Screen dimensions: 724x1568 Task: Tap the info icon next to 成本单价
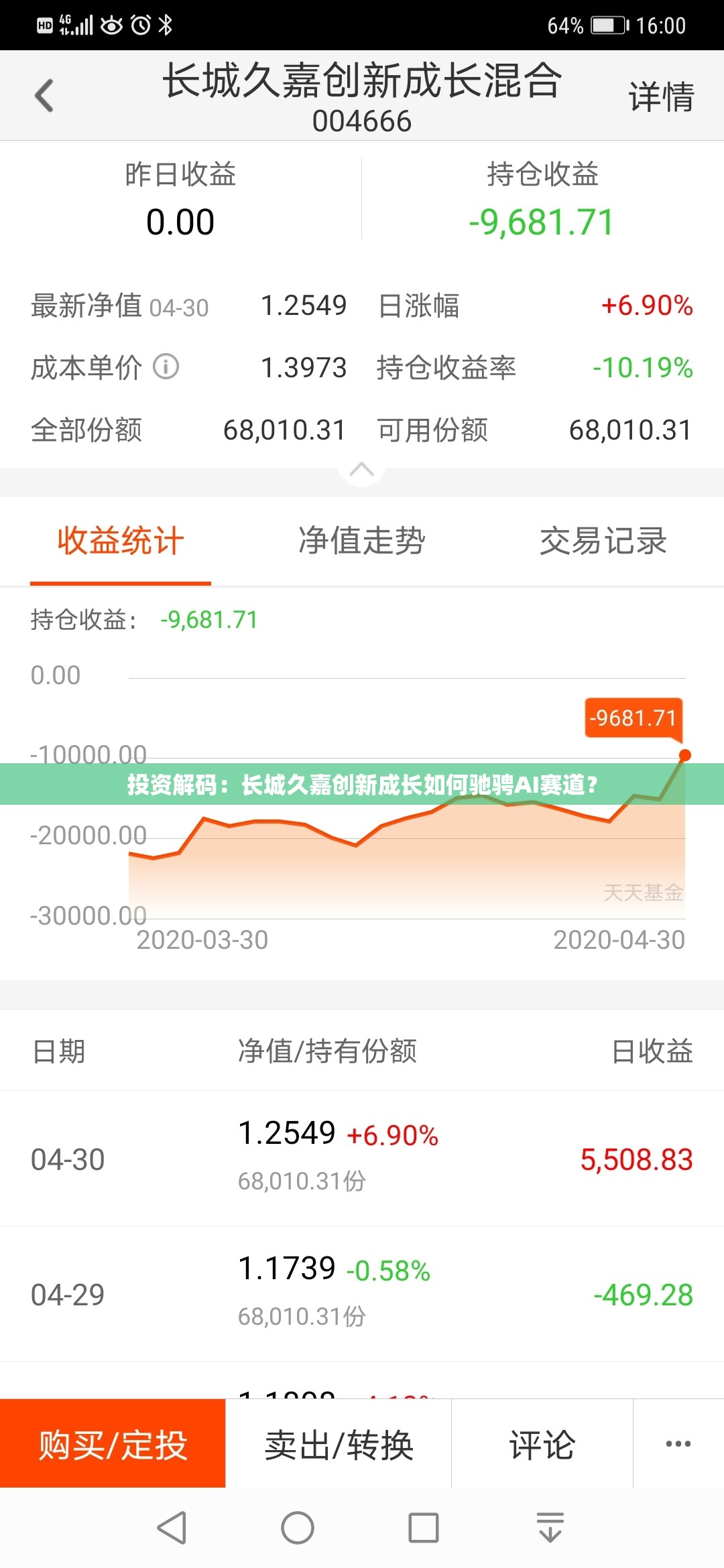tap(166, 367)
